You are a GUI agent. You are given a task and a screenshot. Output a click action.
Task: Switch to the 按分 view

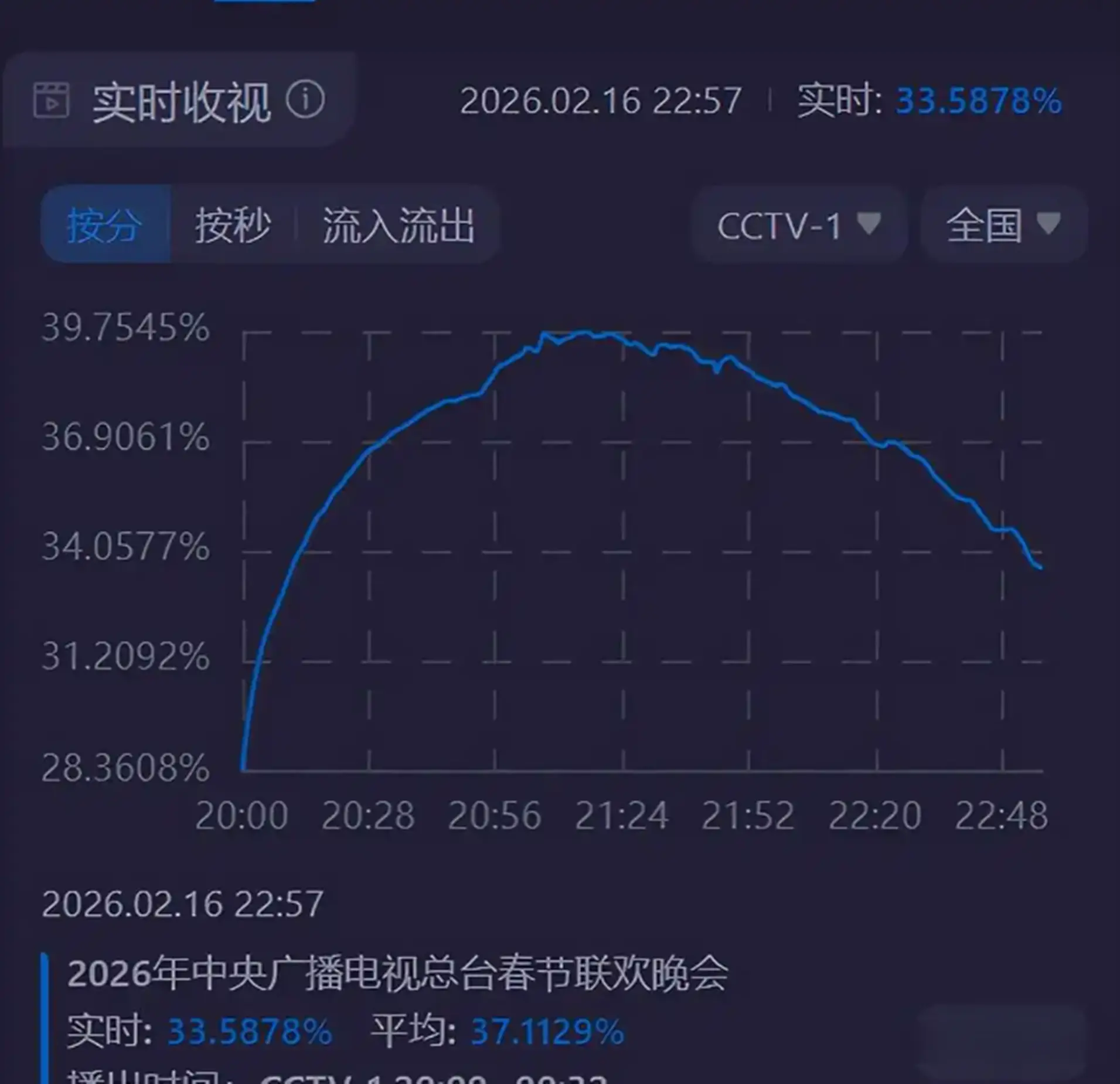point(105,225)
